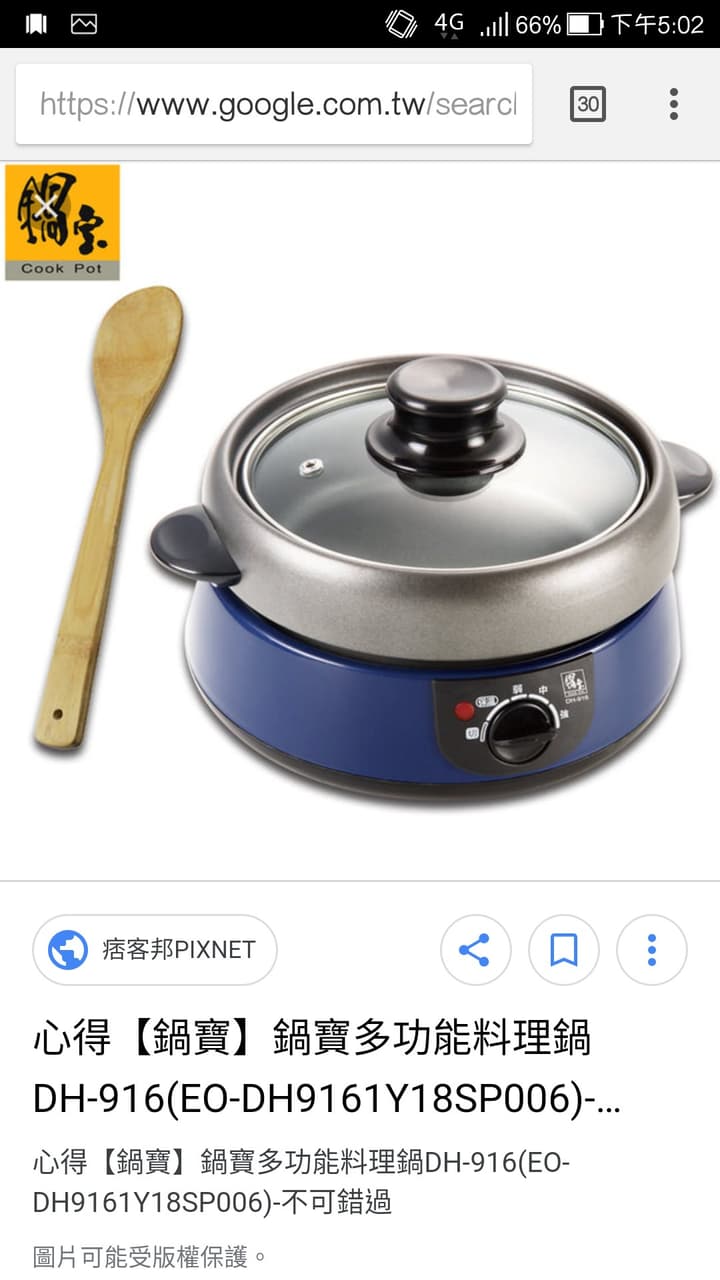The width and height of the screenshot is (720, 1280).
Task: Share this image result
Action: click(x=476, y=950)
